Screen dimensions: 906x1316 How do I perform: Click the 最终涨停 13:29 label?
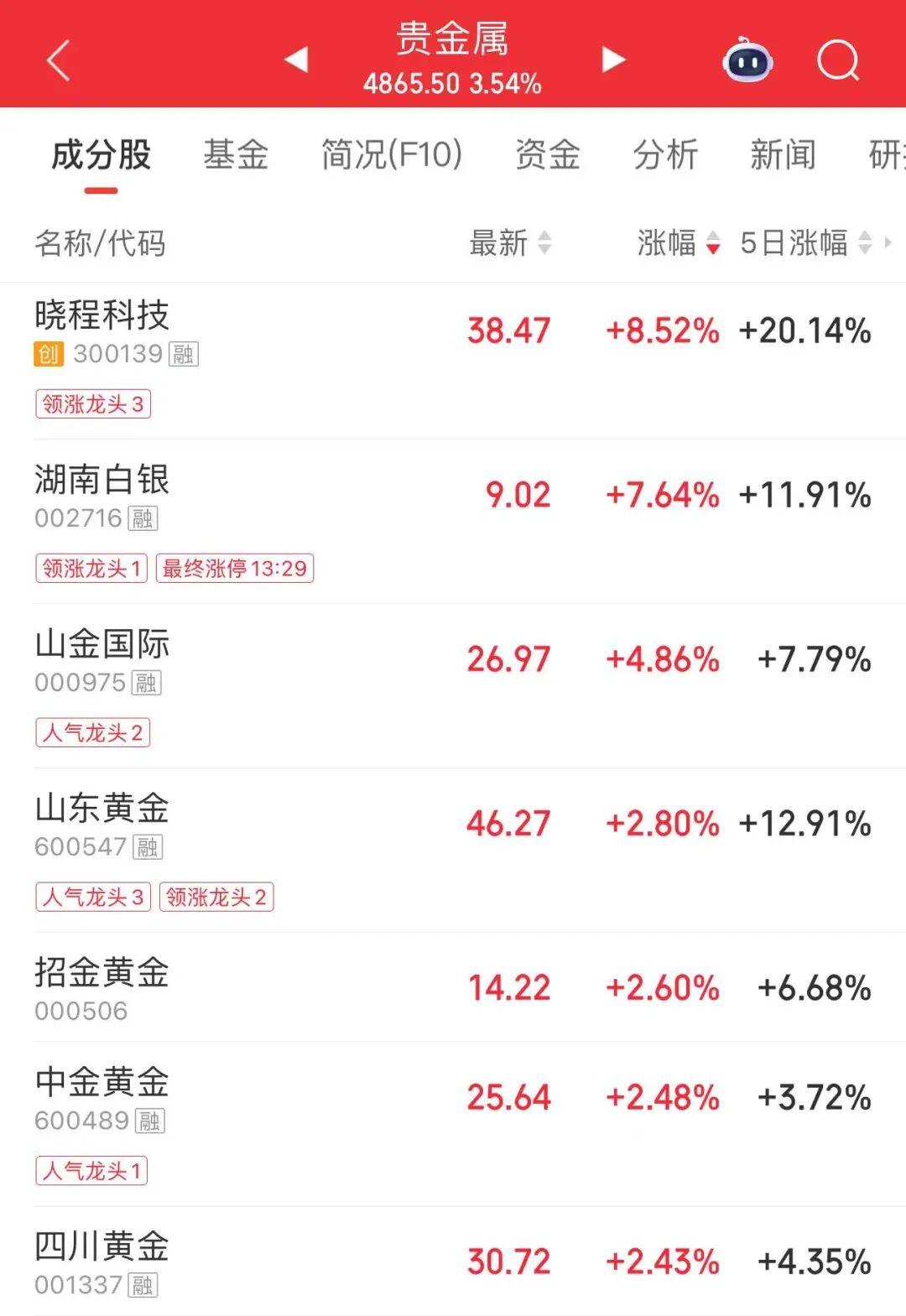click(236, 569)
